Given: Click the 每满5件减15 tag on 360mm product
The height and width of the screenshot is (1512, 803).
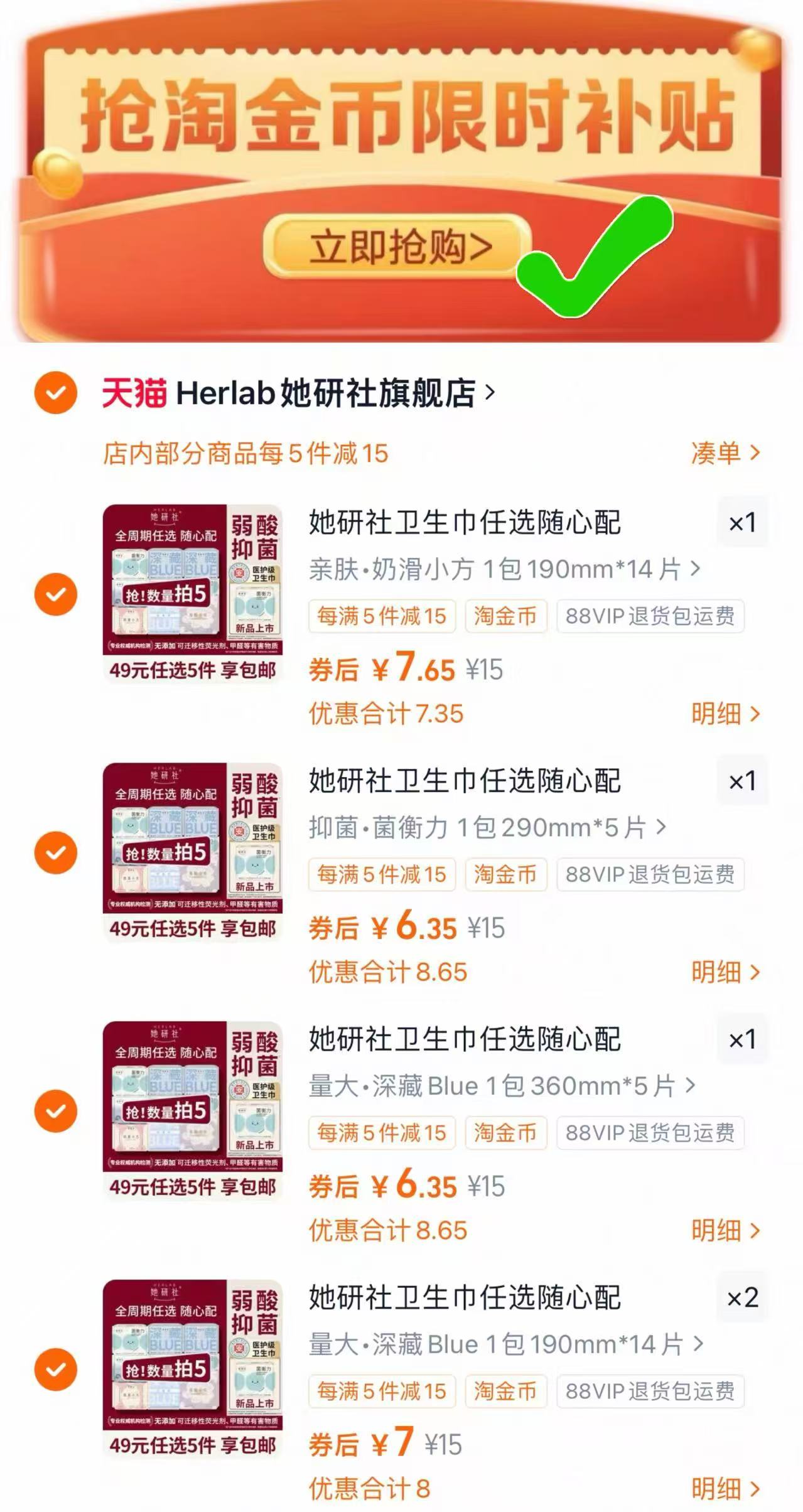Looking at the screenshot, I should click(x=381, y=1134).
